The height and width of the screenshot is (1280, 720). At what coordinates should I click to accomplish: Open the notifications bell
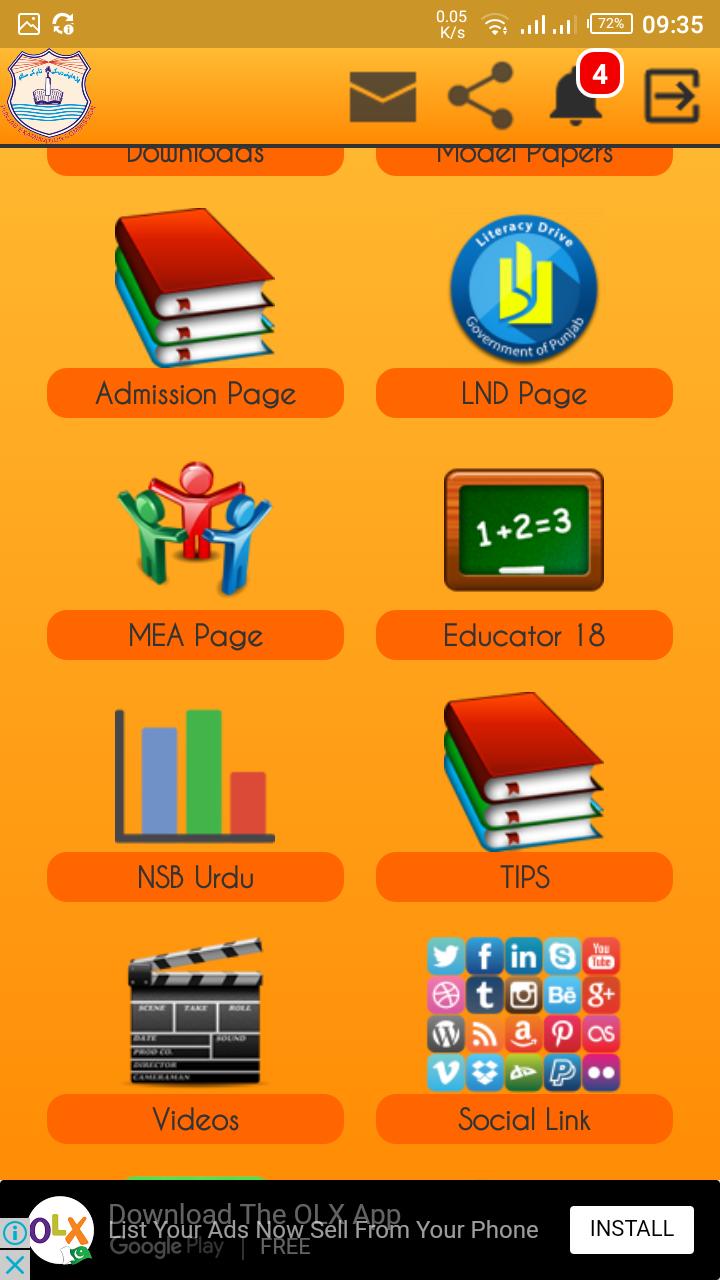tap(576, 99)
